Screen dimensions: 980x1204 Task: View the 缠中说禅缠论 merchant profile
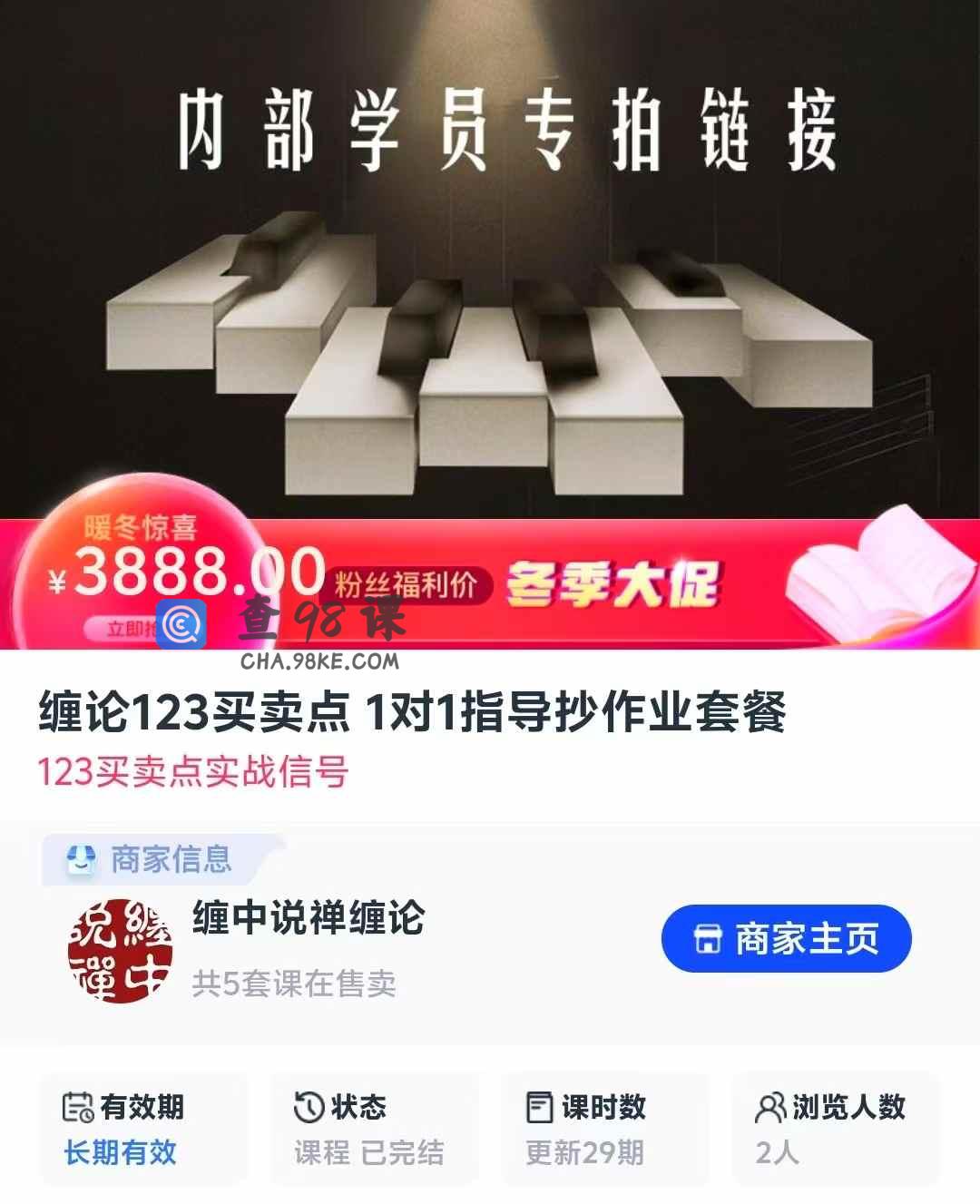(x=309, y=917)
